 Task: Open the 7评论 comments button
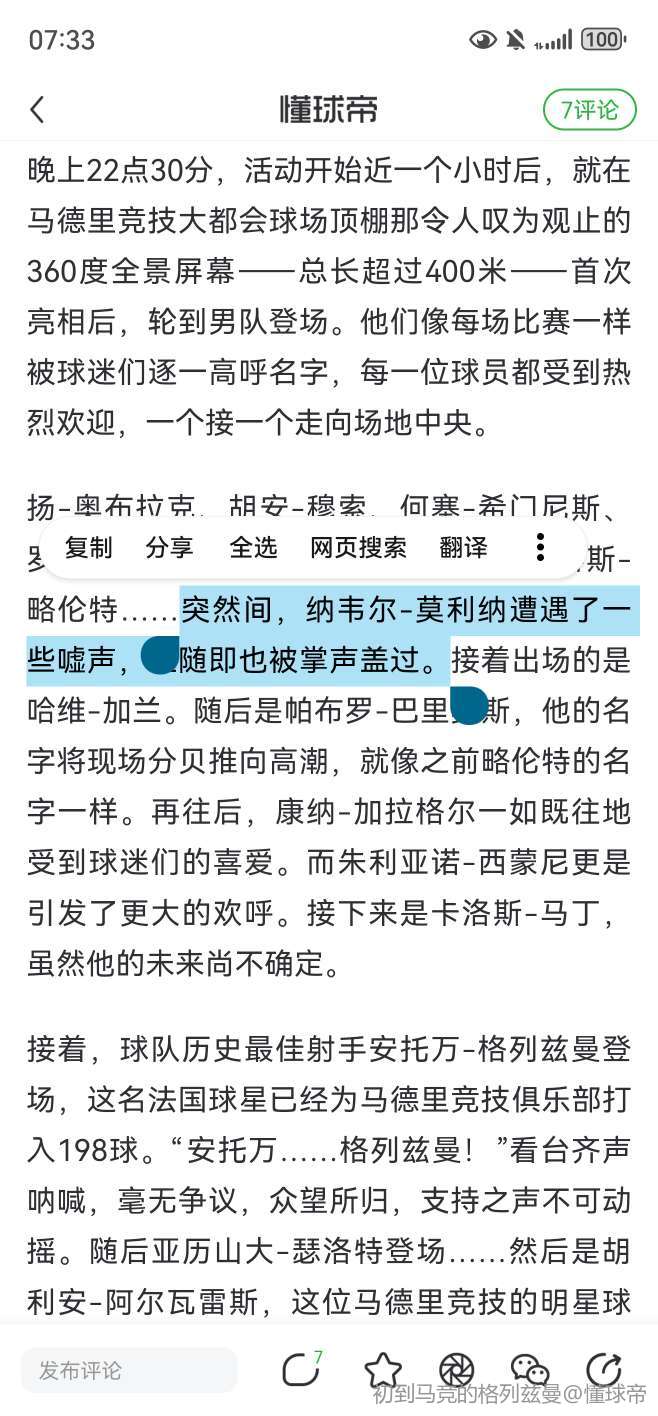point(590,110)
